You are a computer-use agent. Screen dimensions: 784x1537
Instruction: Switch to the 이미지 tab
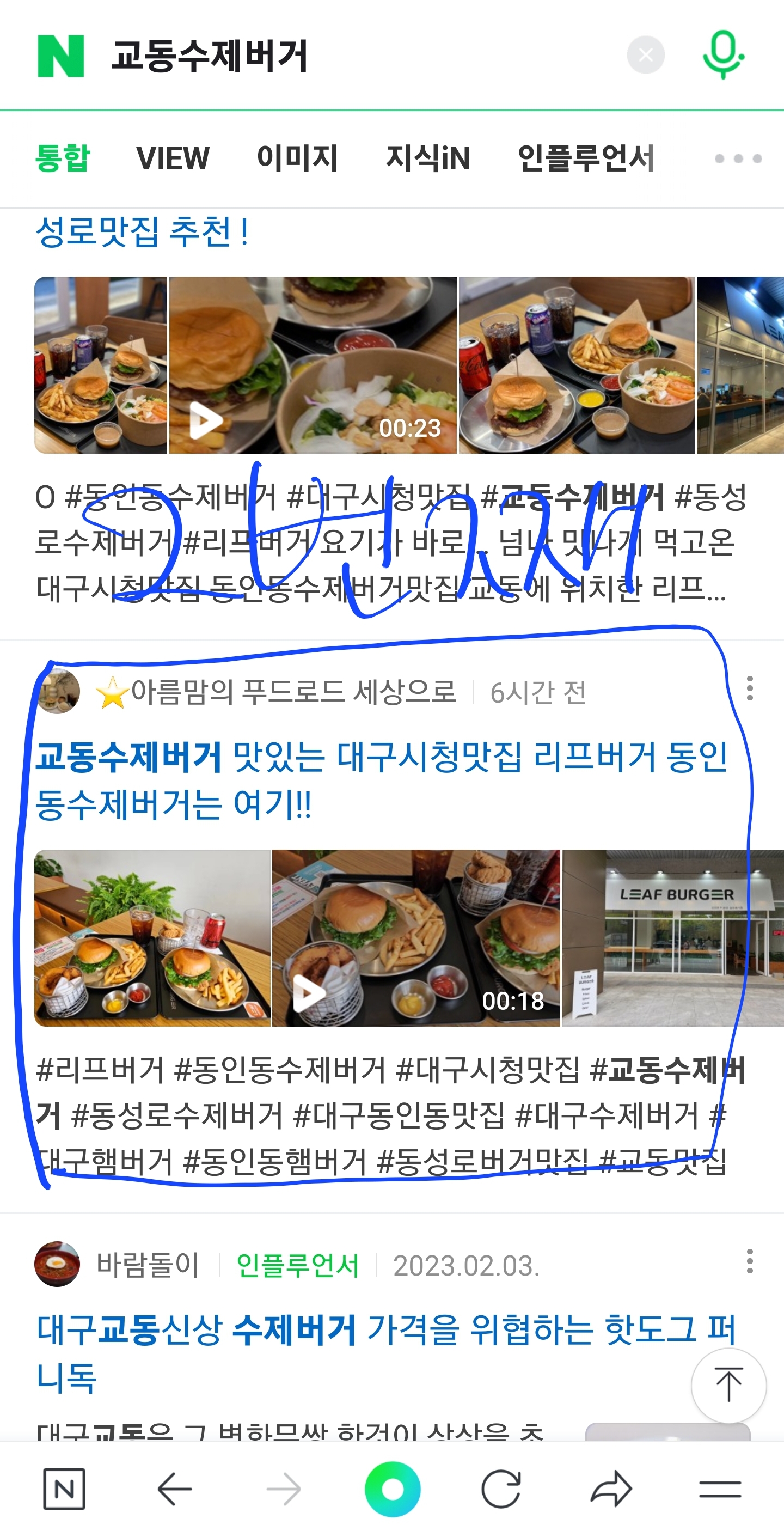click(297, 158)
